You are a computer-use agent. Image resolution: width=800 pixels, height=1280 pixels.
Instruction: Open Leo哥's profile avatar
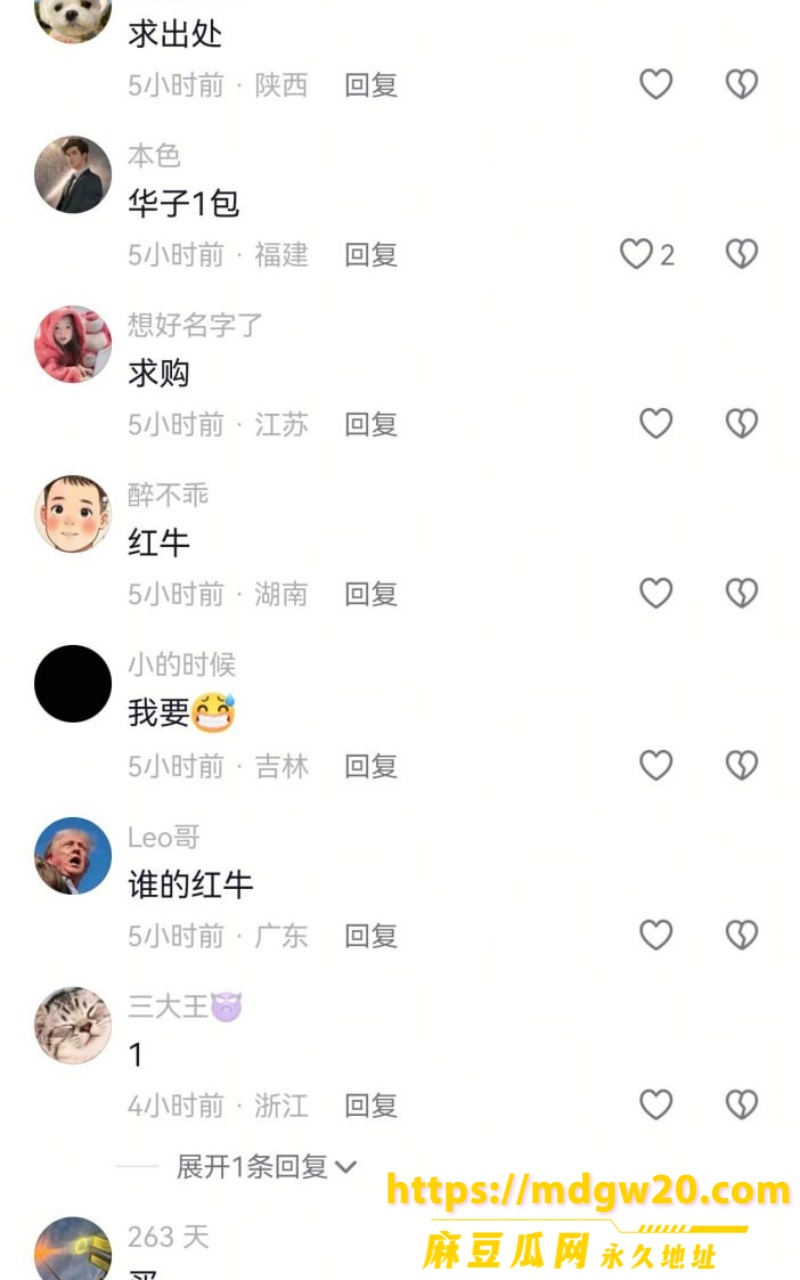pos(73,856)
